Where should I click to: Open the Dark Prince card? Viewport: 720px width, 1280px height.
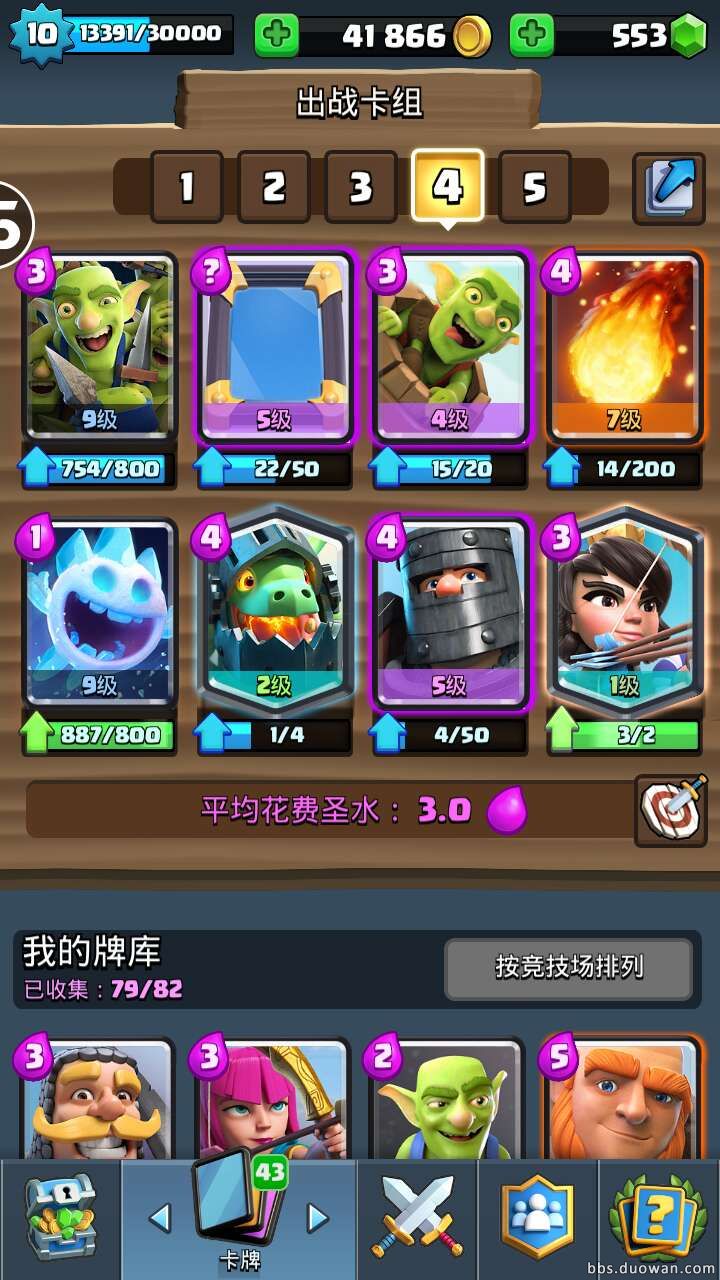[450, 612]
